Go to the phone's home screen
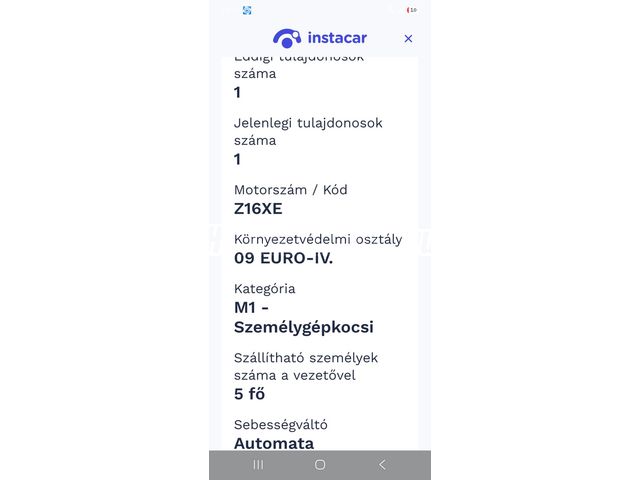The width and height of the screenshot is (640, 480). point(320,464)
